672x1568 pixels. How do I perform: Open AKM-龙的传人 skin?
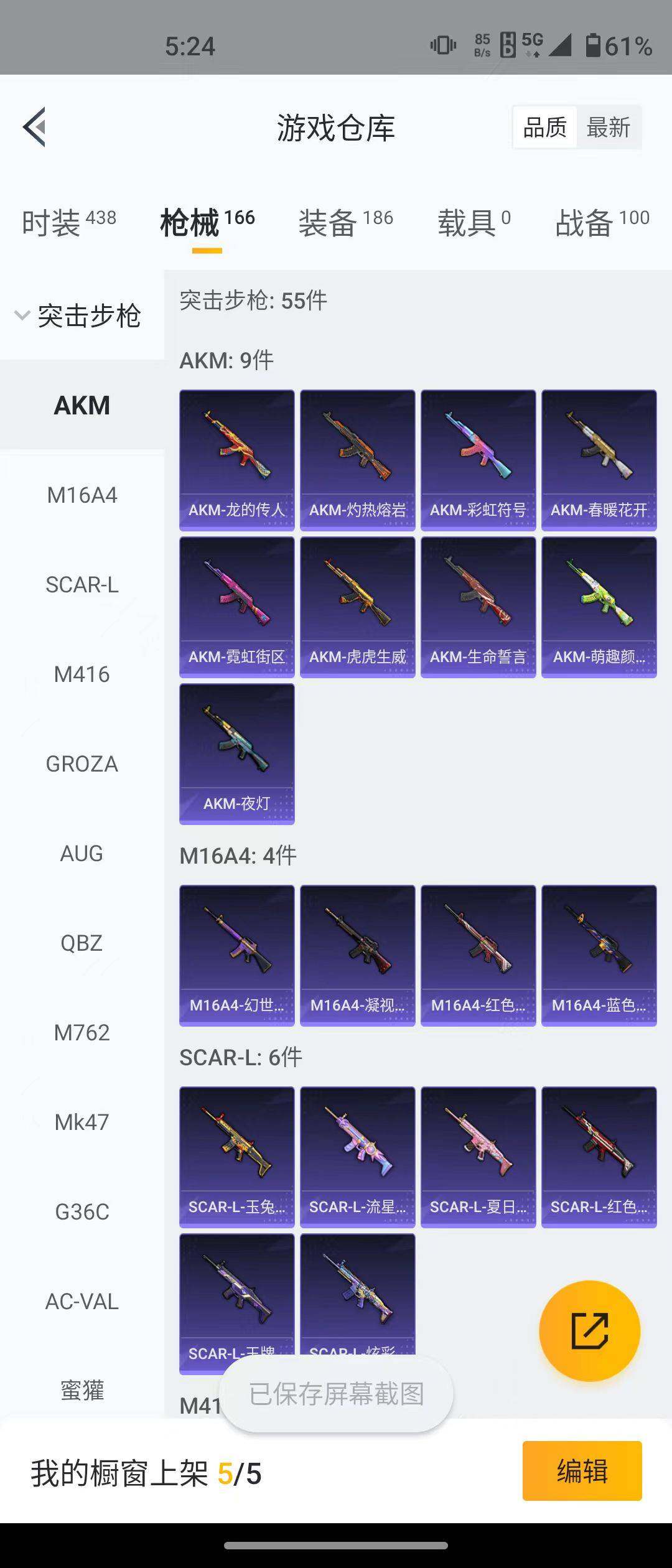[x=237, y=460]
